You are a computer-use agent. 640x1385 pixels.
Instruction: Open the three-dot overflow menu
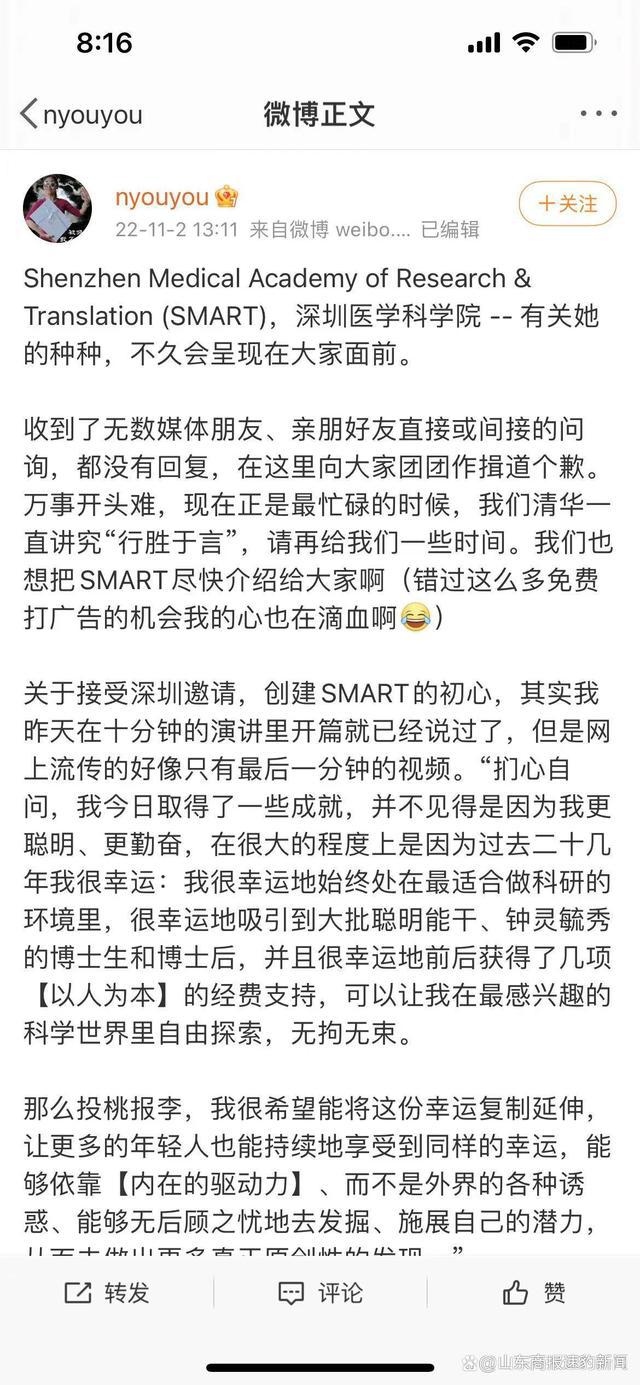point(598,114)
